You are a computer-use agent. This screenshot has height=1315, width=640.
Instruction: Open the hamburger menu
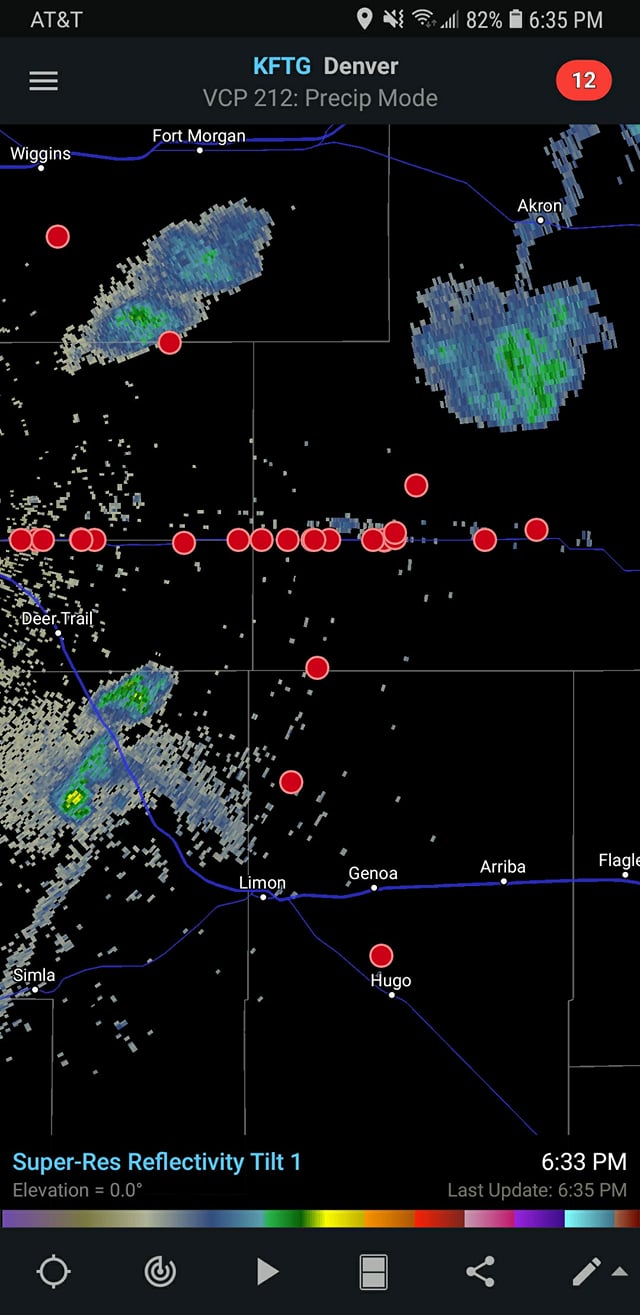[43, 81]
